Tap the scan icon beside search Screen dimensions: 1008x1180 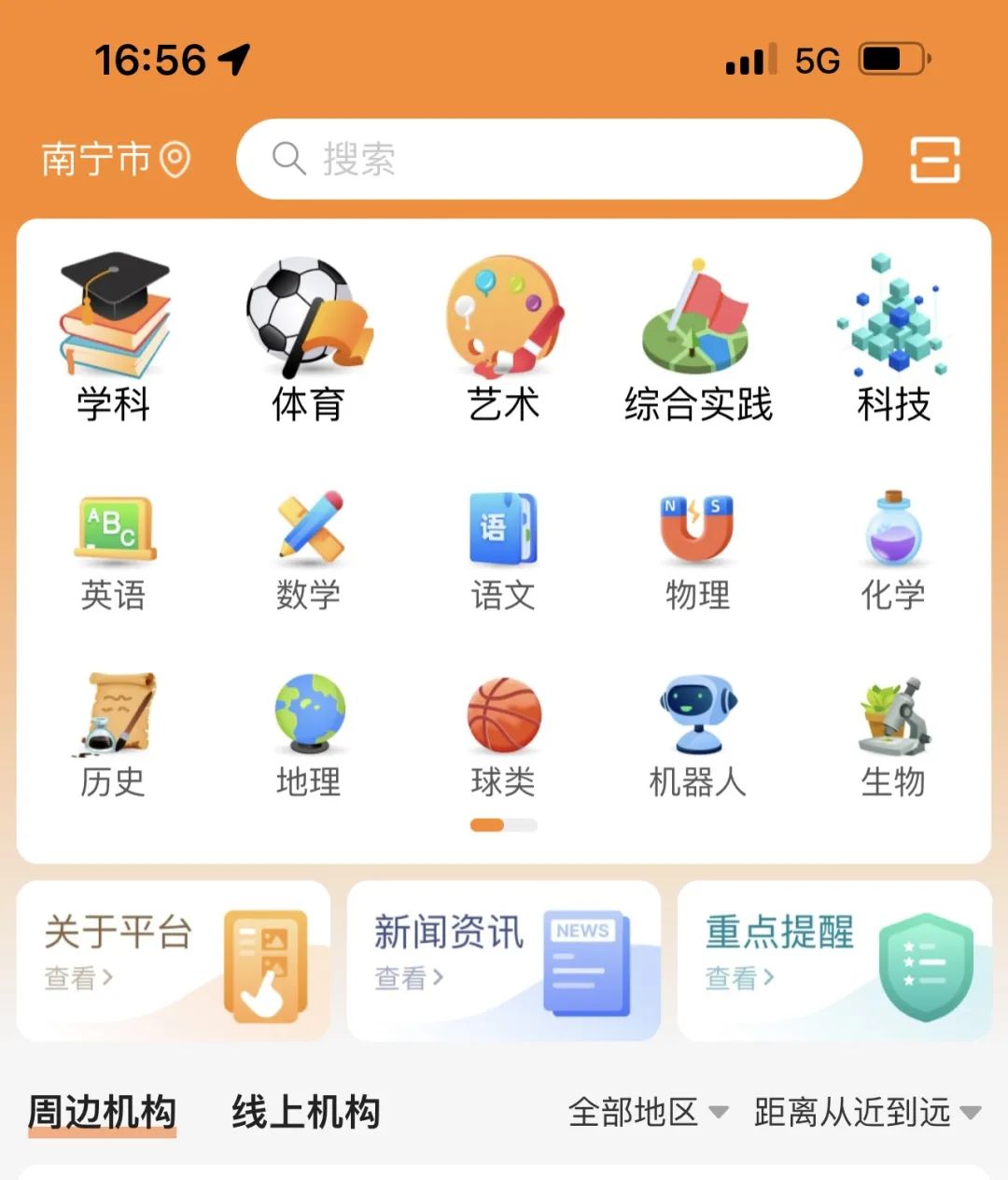pyautogui.click(x=934, y=160)
